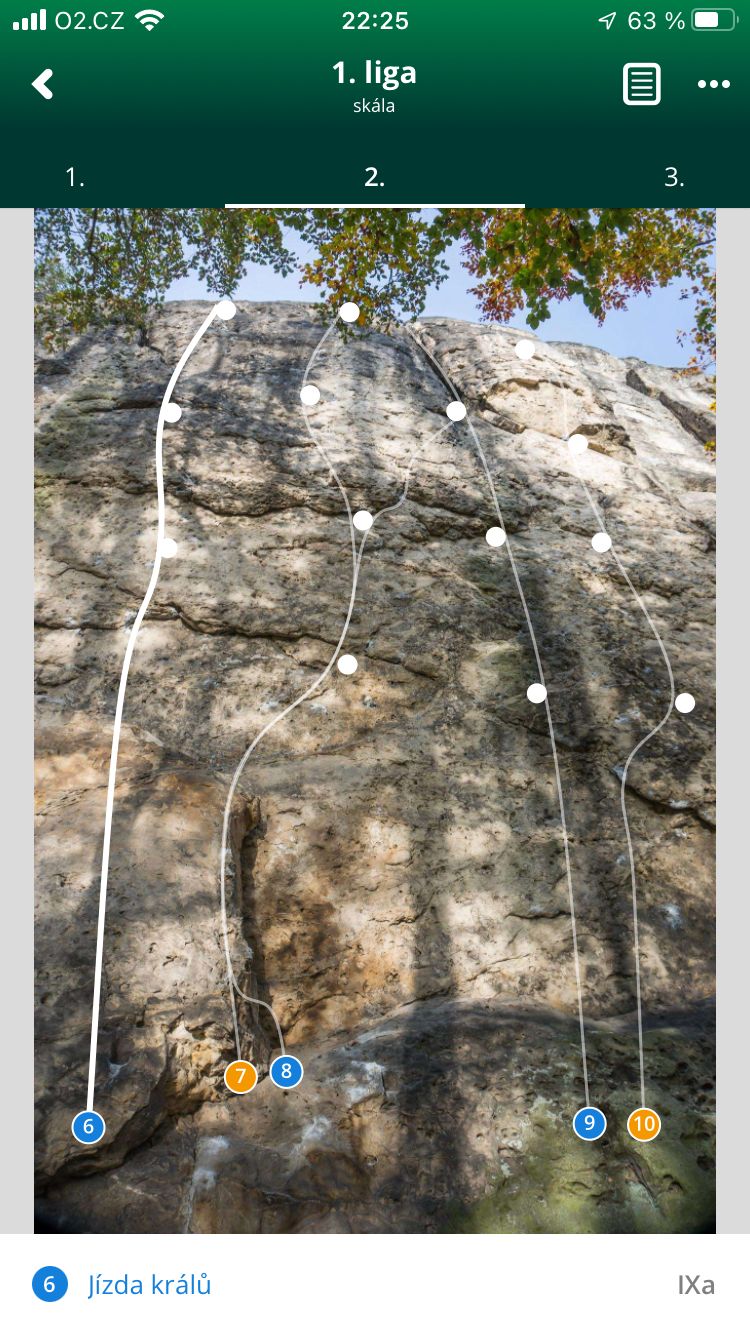Open the Jízda králů route details
The width and height of the screenshot is (750, 1334).
click(150, 1285)
